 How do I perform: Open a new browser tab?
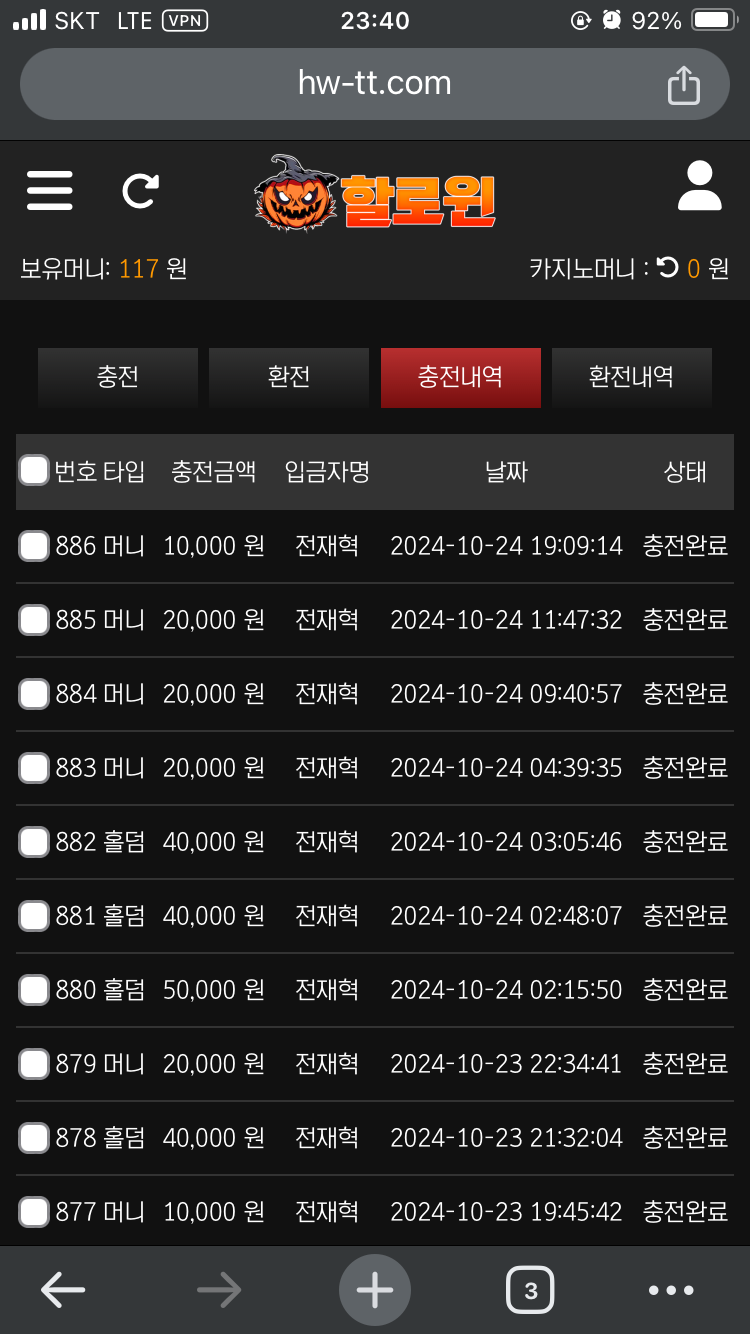[375, 1291]
